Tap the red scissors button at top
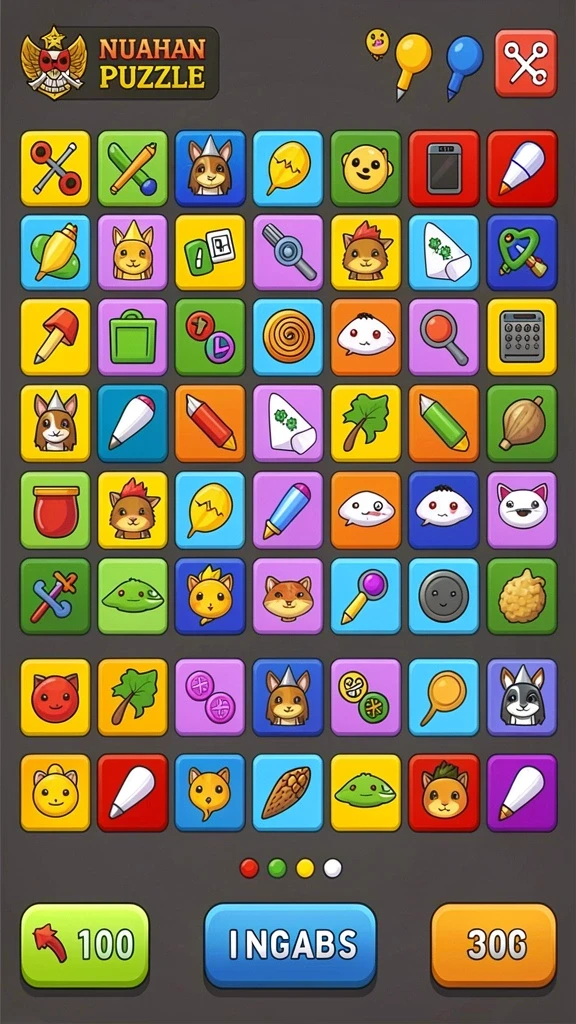The width and height of the screenshot is (576, 1024). 526,63
